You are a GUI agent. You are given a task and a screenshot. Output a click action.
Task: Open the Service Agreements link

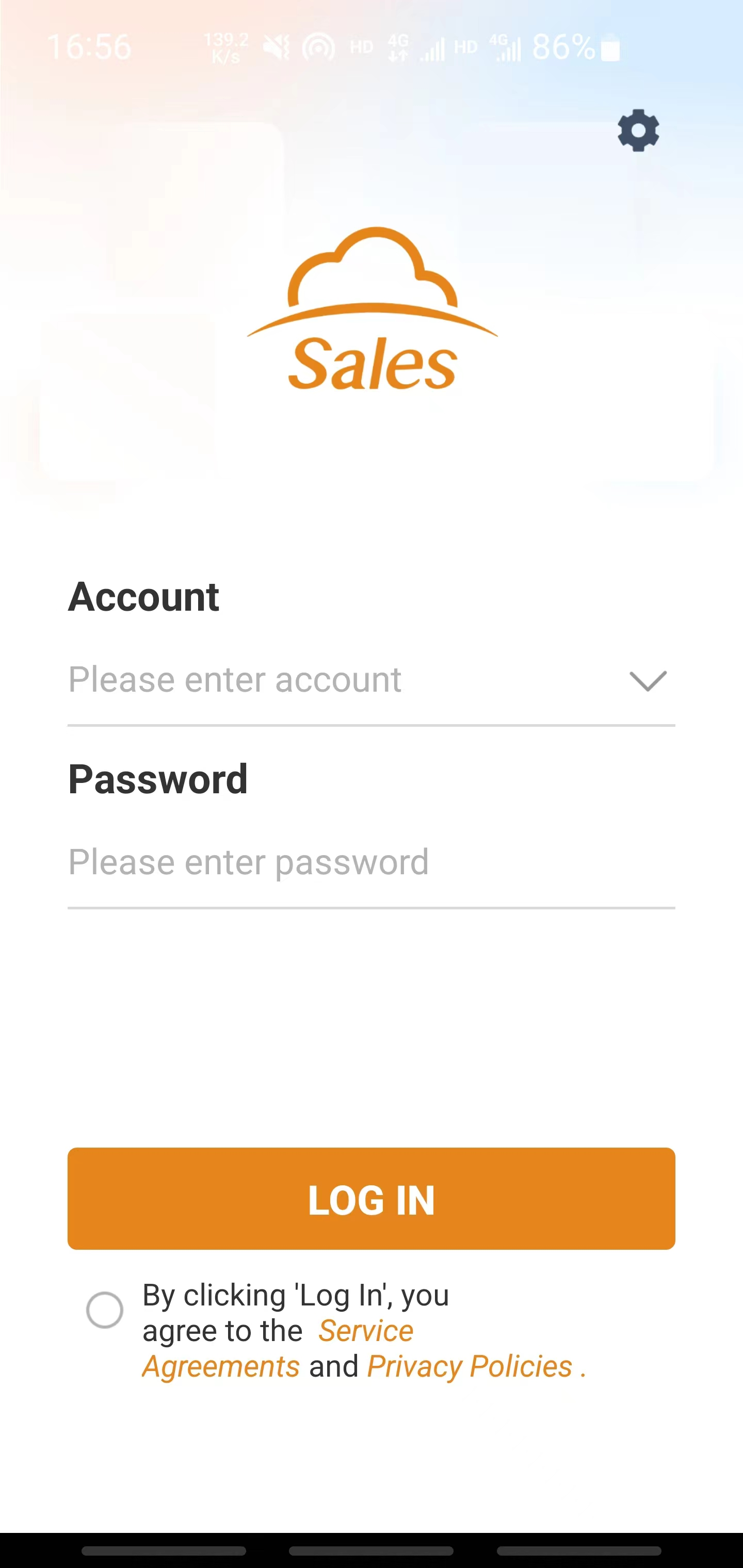pos(365,1331)
